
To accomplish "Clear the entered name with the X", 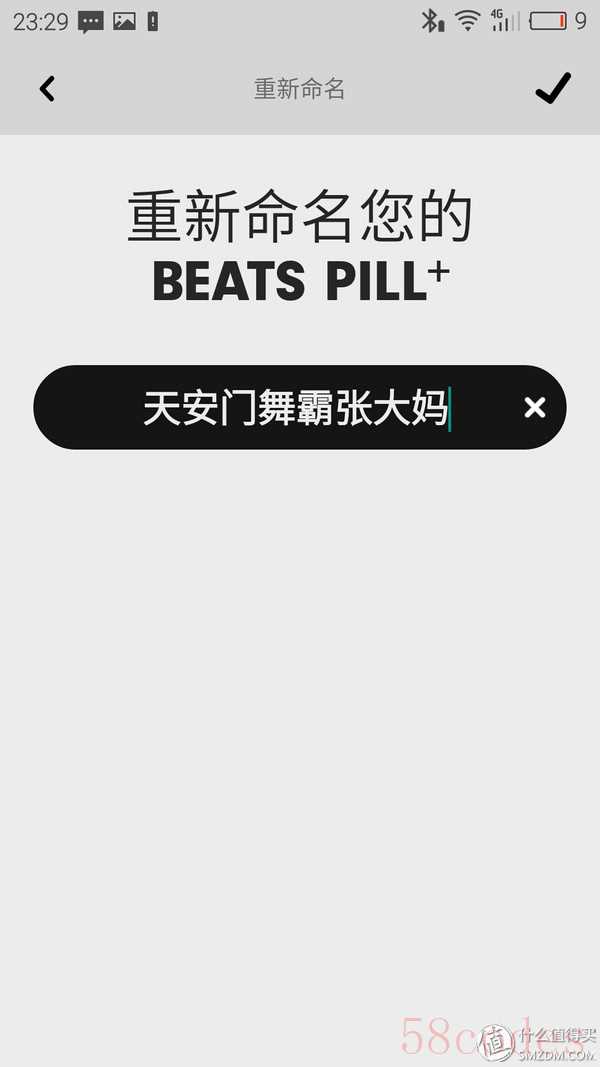I will tap(535, 408).
